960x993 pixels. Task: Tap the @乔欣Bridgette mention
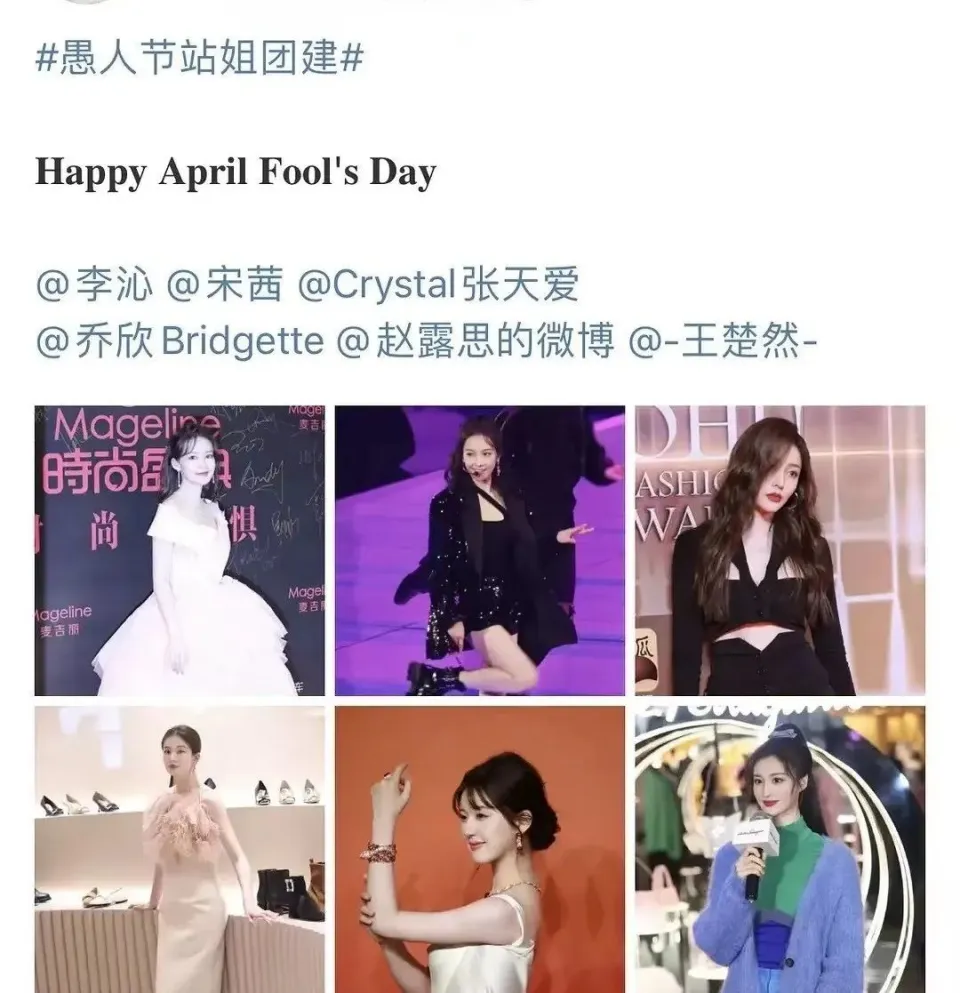pos(179,342)
